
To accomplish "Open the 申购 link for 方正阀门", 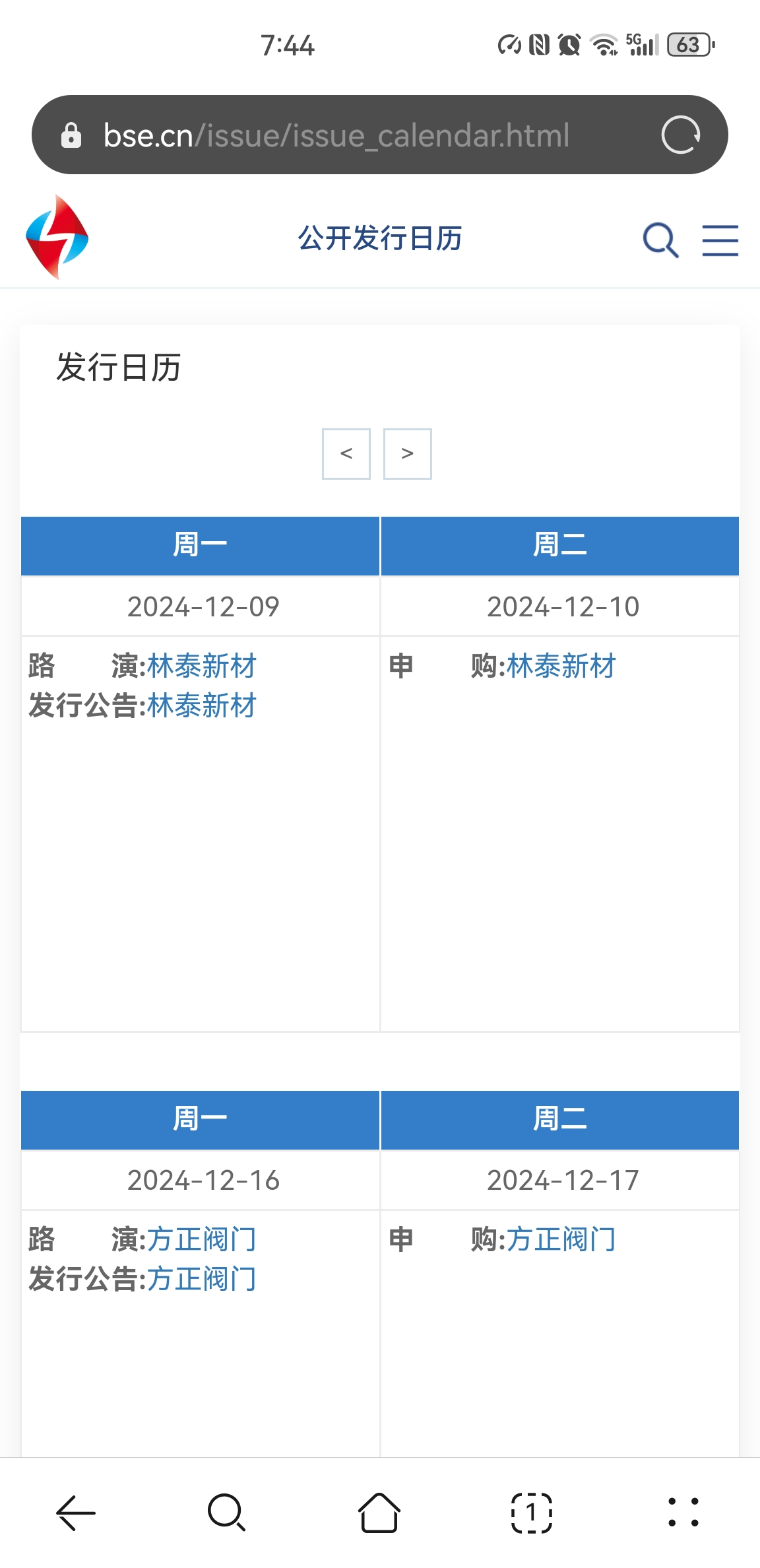I will click(x=561, y=1239).
